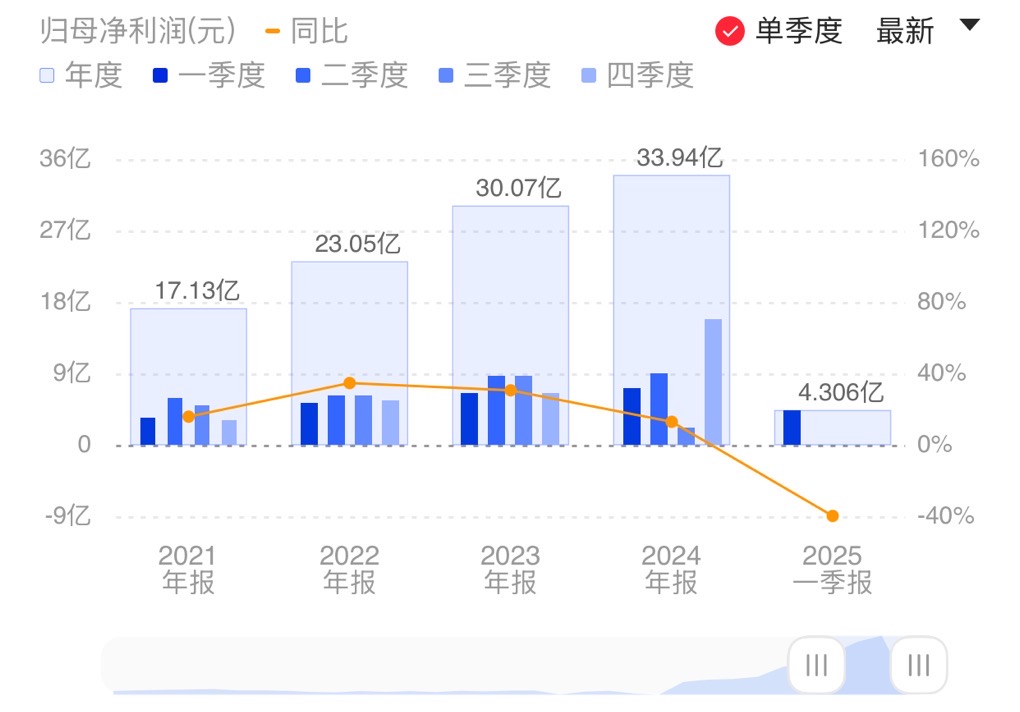Select the 2021 年报 bar
The width and height of the screenshot is (1020, 712).
[188, 376]
